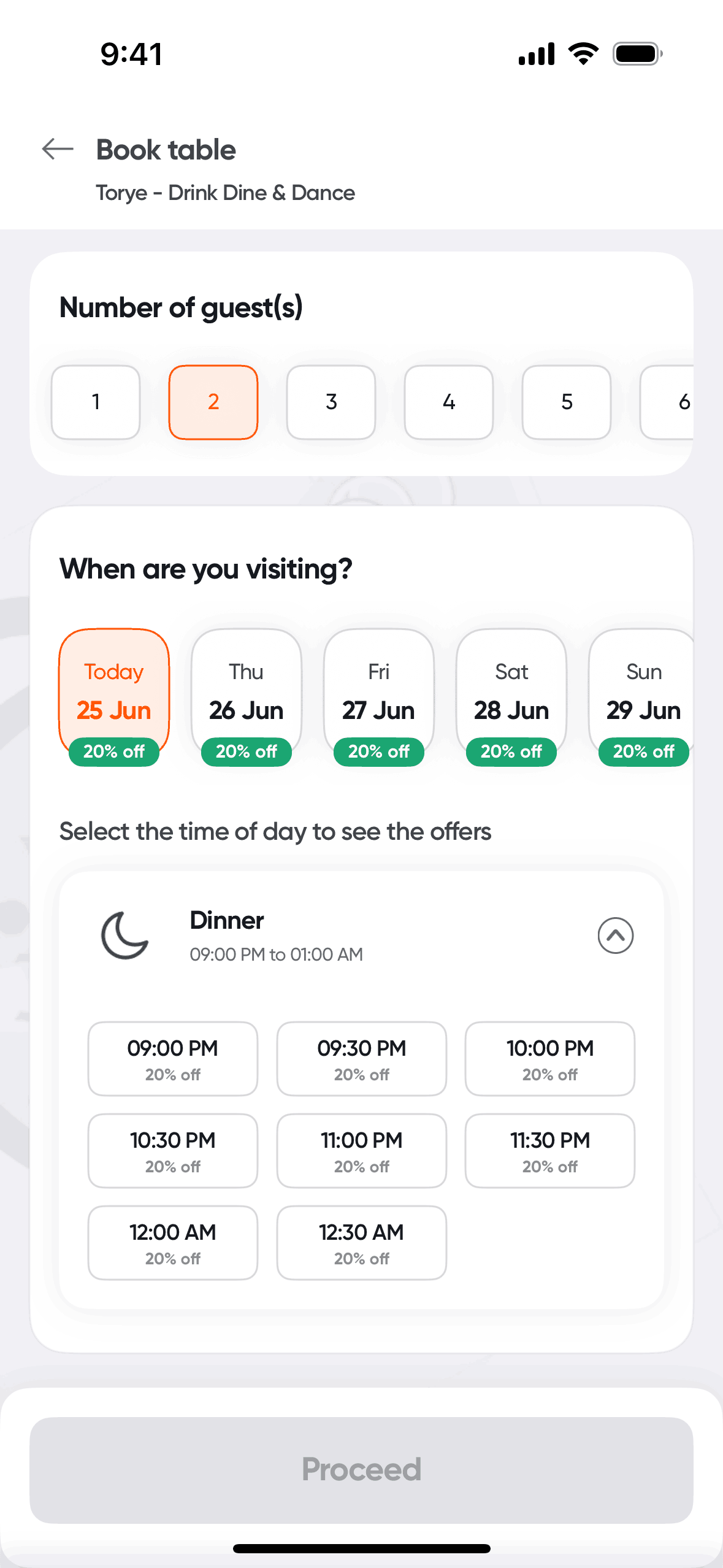
Task: Tap the 10:30 PM slot
Action: pyautogui.click(x=173, y=1150)
